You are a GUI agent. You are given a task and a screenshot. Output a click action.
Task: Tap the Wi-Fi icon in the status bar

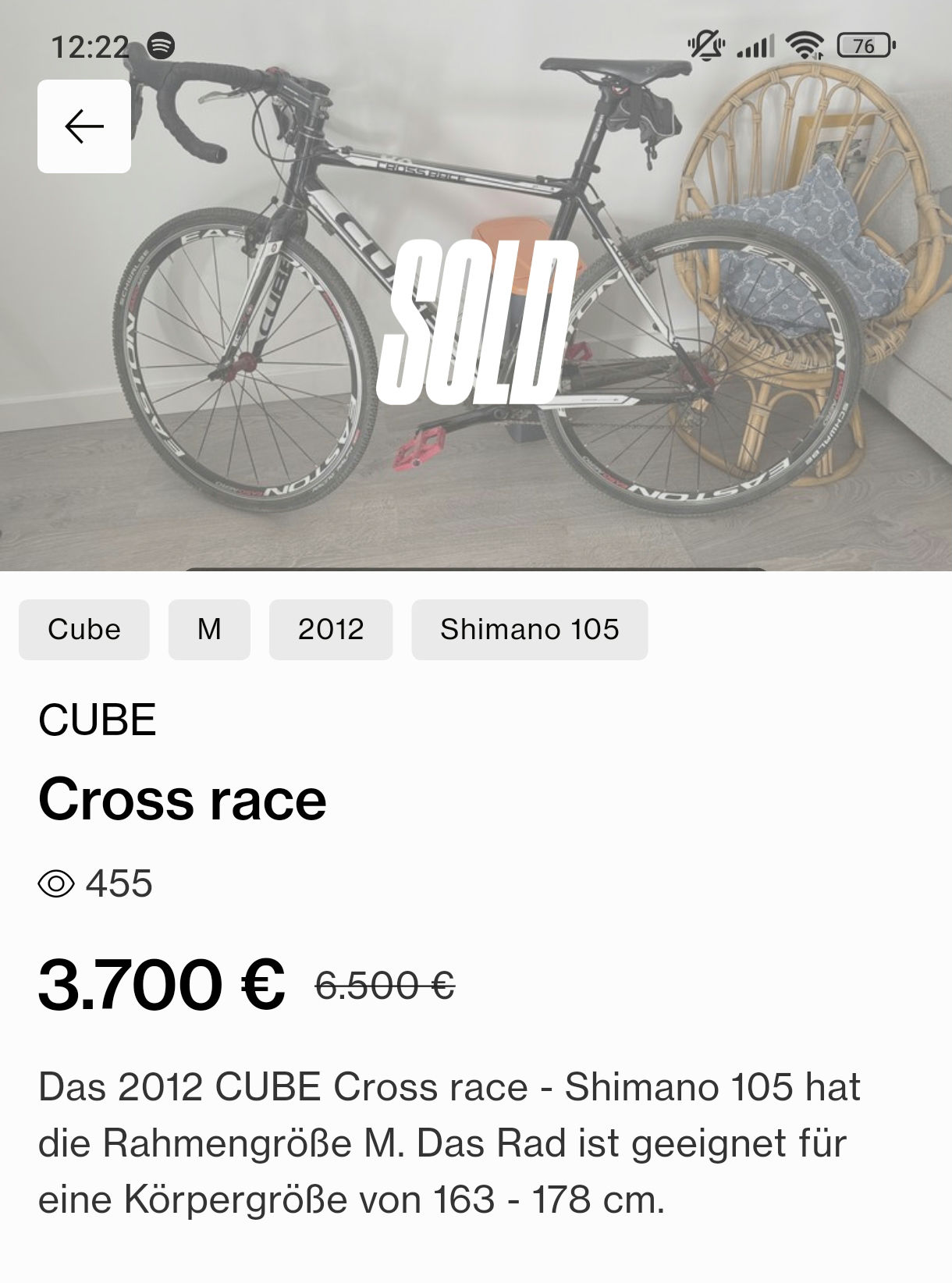[805, 47]
